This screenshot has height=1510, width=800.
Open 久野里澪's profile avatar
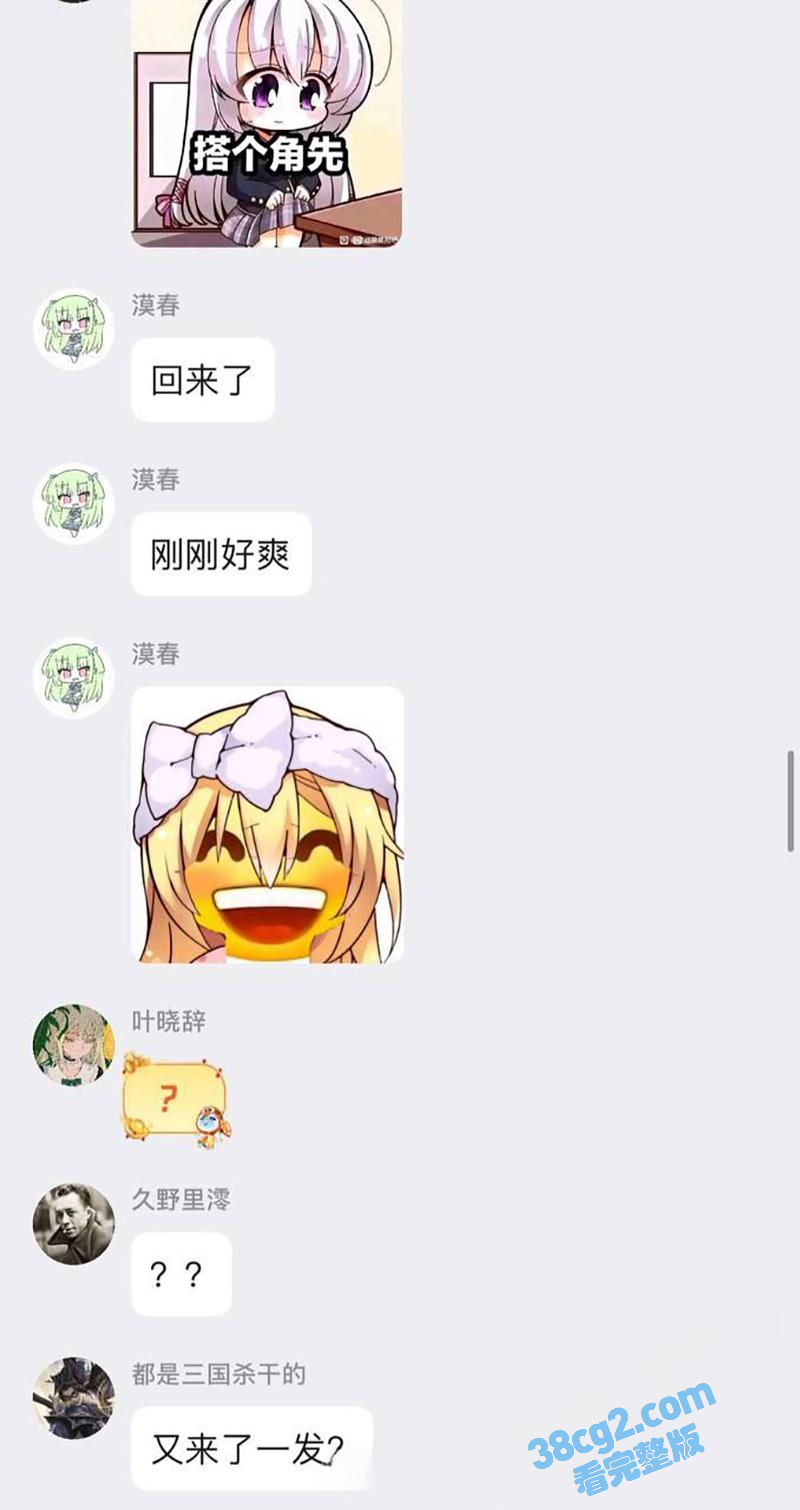73,1224
